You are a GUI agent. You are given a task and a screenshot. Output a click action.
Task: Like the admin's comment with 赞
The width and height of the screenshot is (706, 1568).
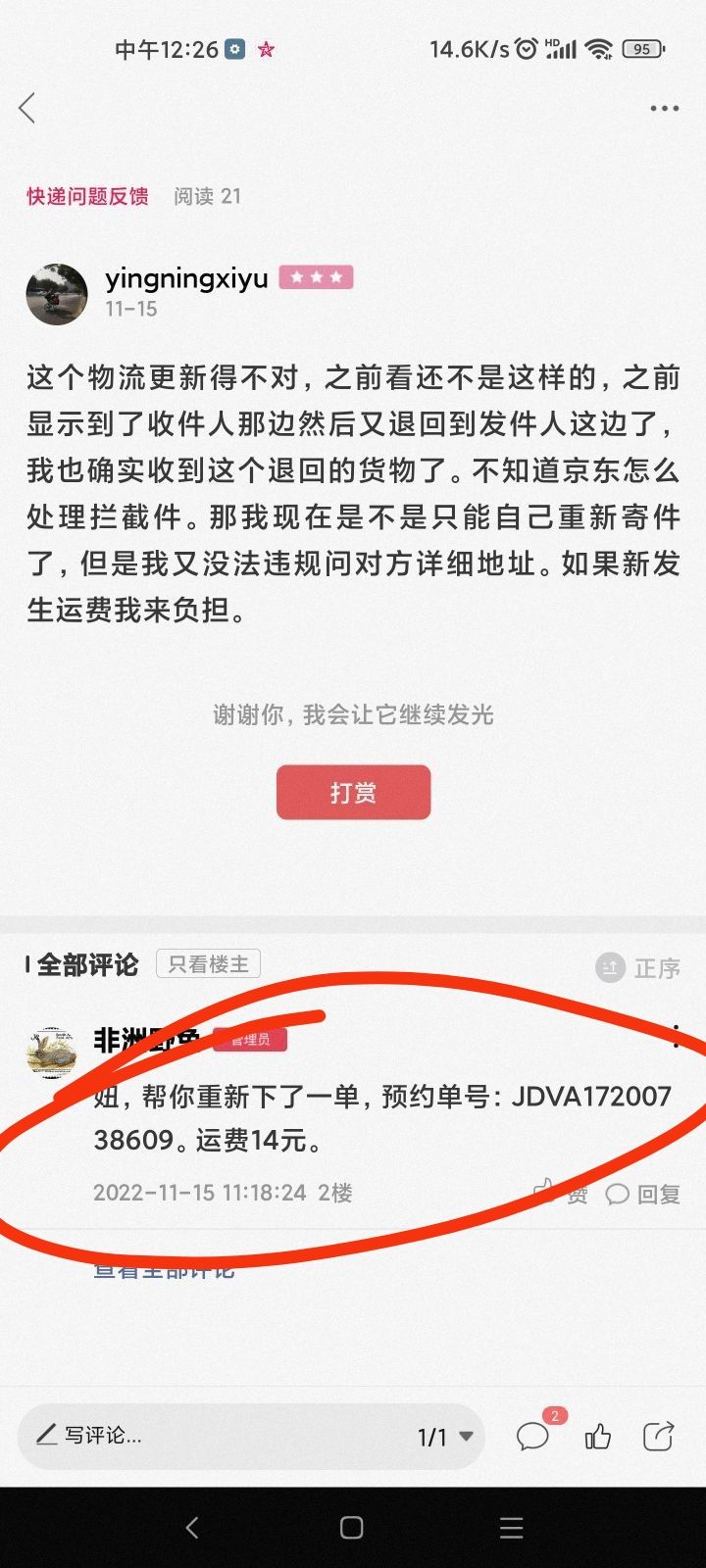tap(560, 1193)
